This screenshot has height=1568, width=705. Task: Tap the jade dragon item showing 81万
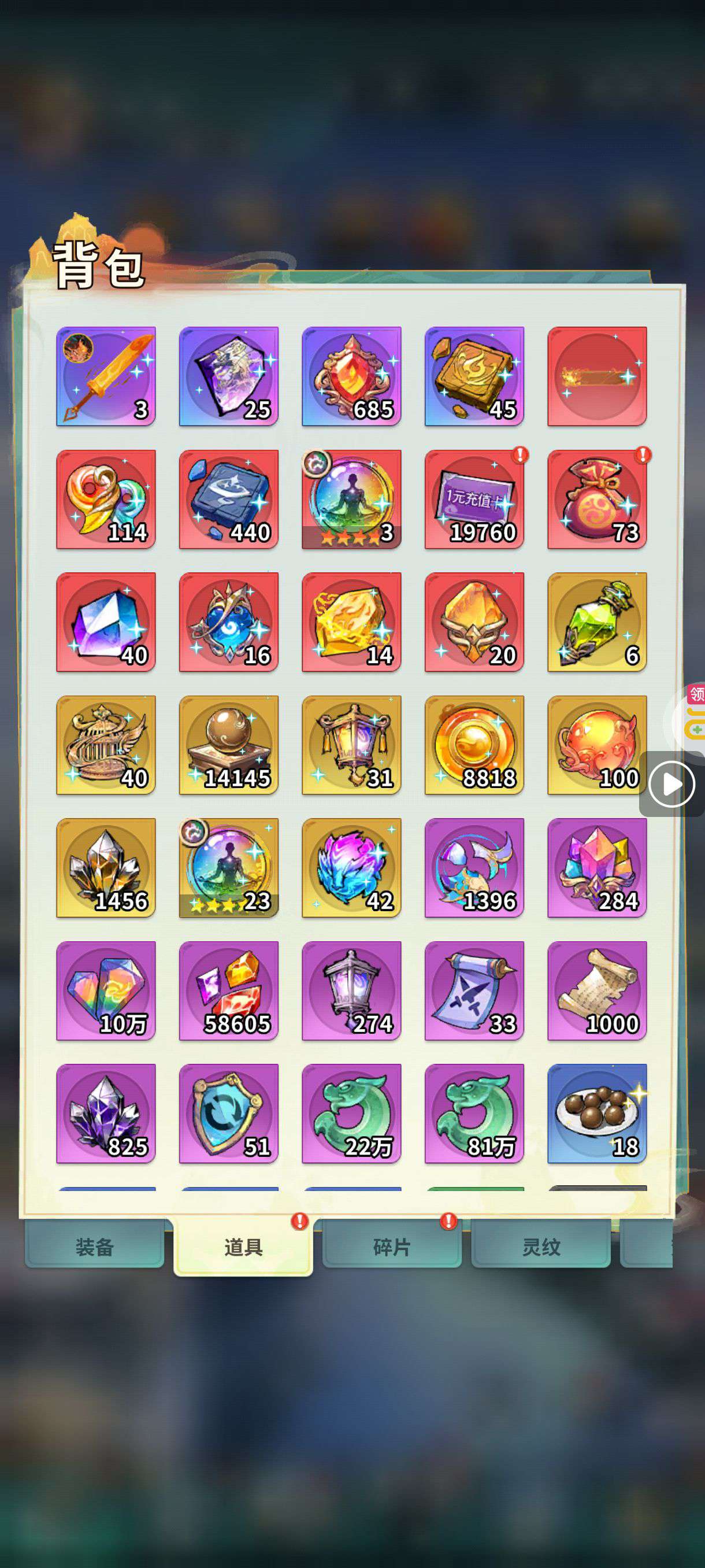tap(474, 1114)
